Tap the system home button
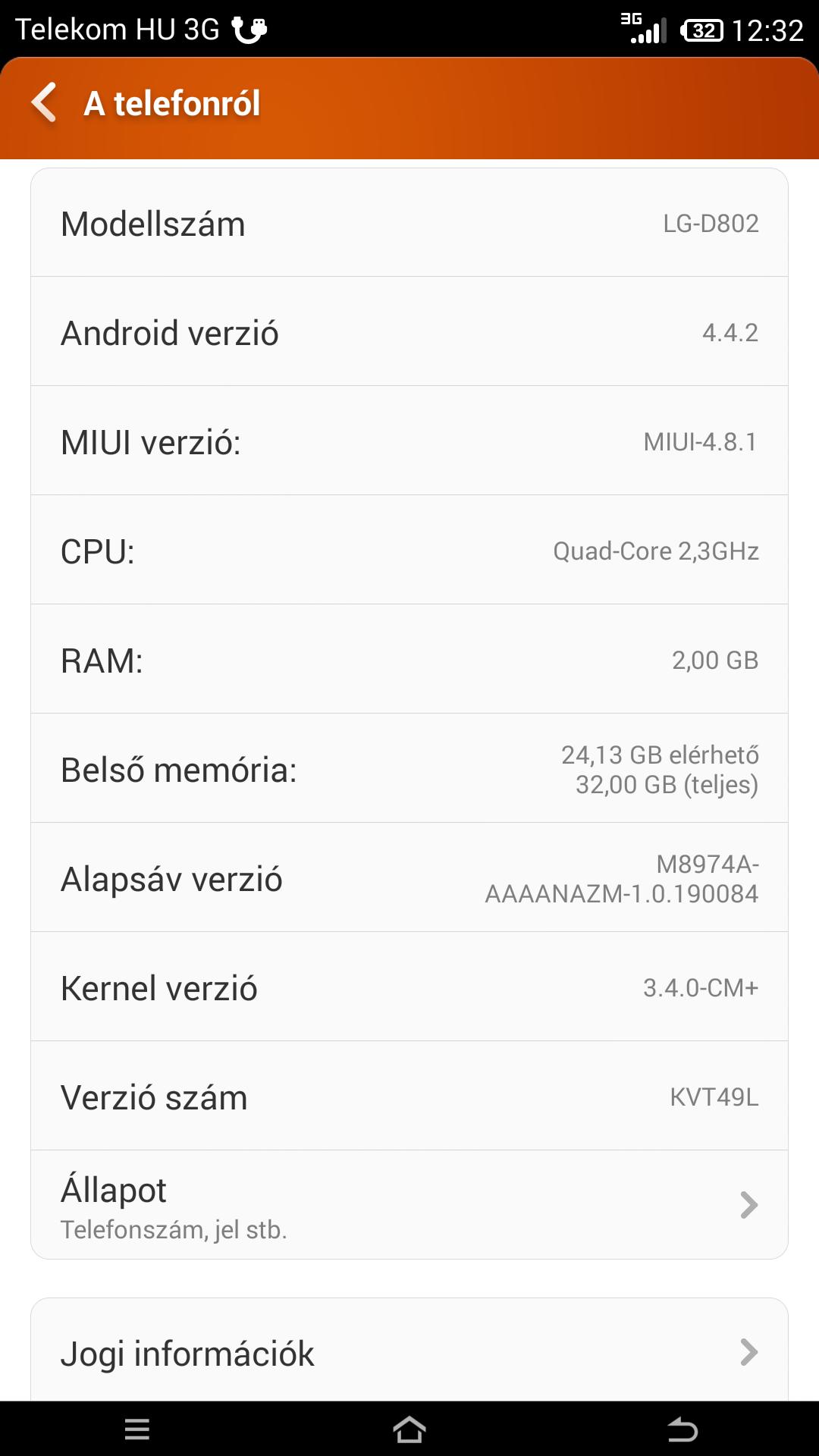This screenshot has width=819, height=1456. [409, 1429]
